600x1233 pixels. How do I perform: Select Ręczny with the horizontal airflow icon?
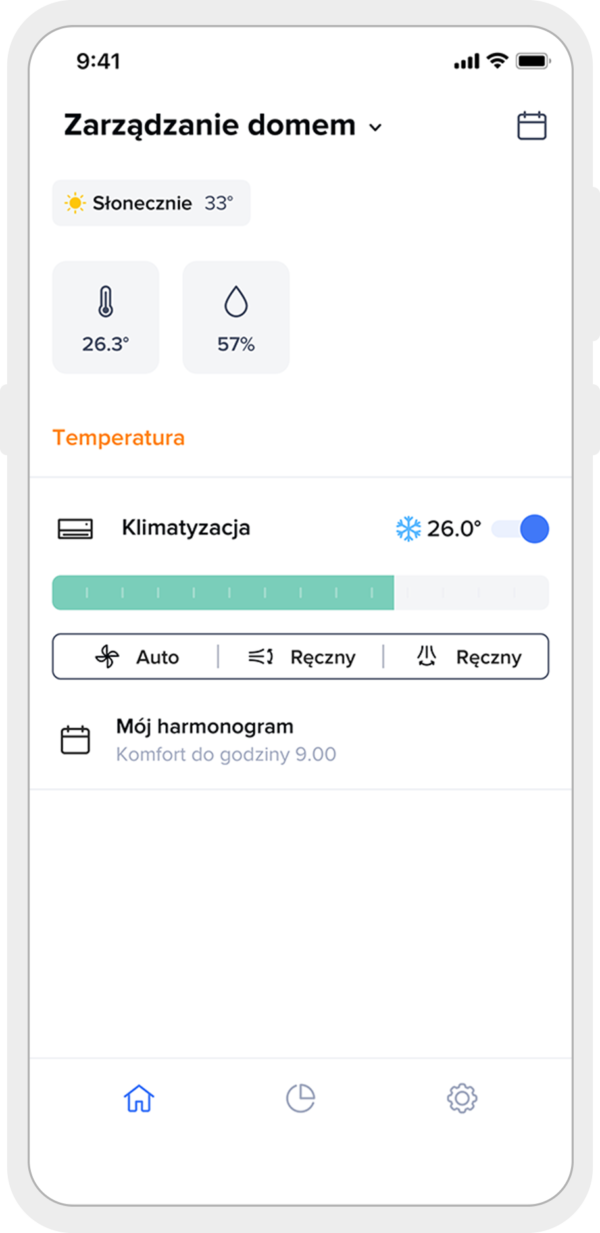pos(301,657)
